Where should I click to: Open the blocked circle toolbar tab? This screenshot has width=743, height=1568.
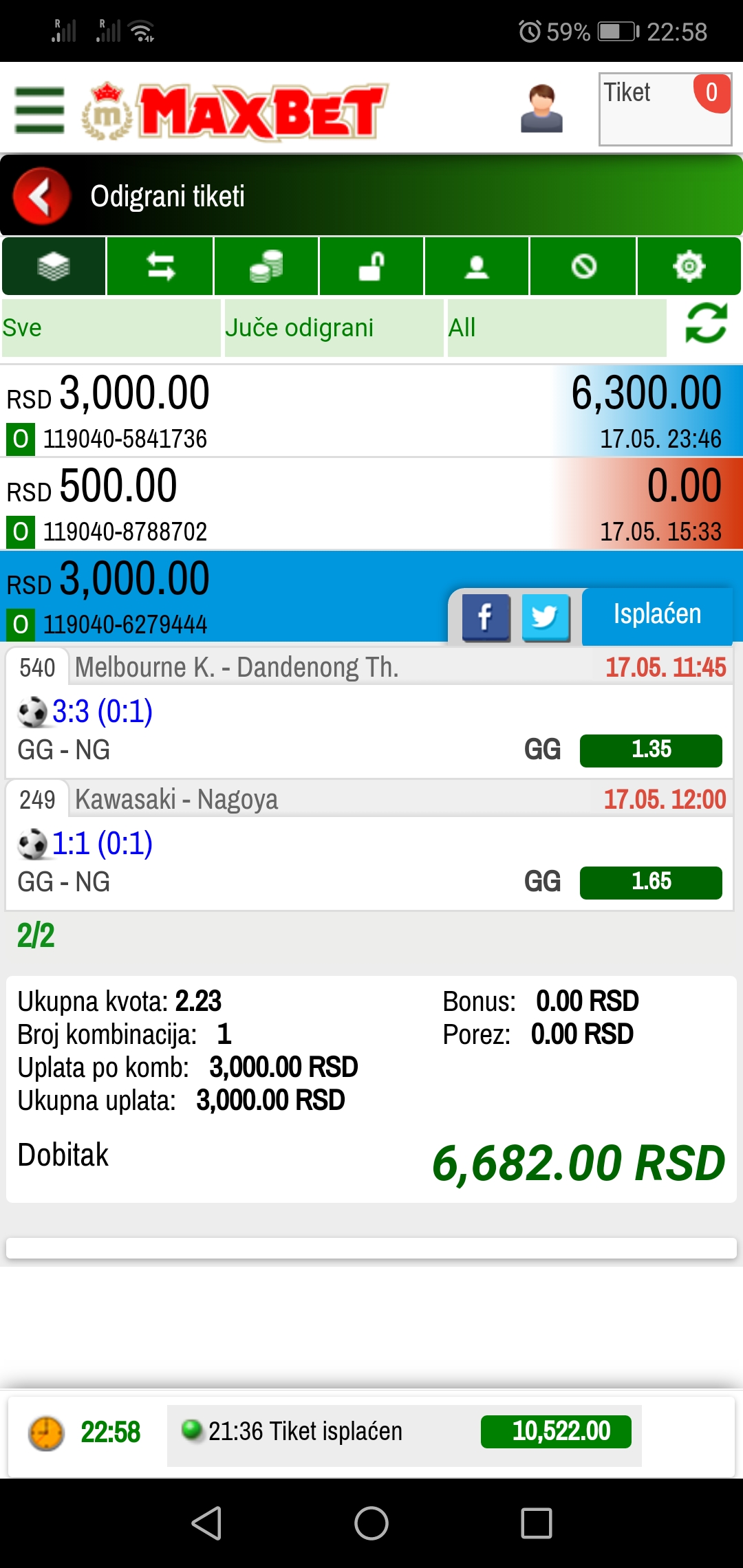[583, 266]
